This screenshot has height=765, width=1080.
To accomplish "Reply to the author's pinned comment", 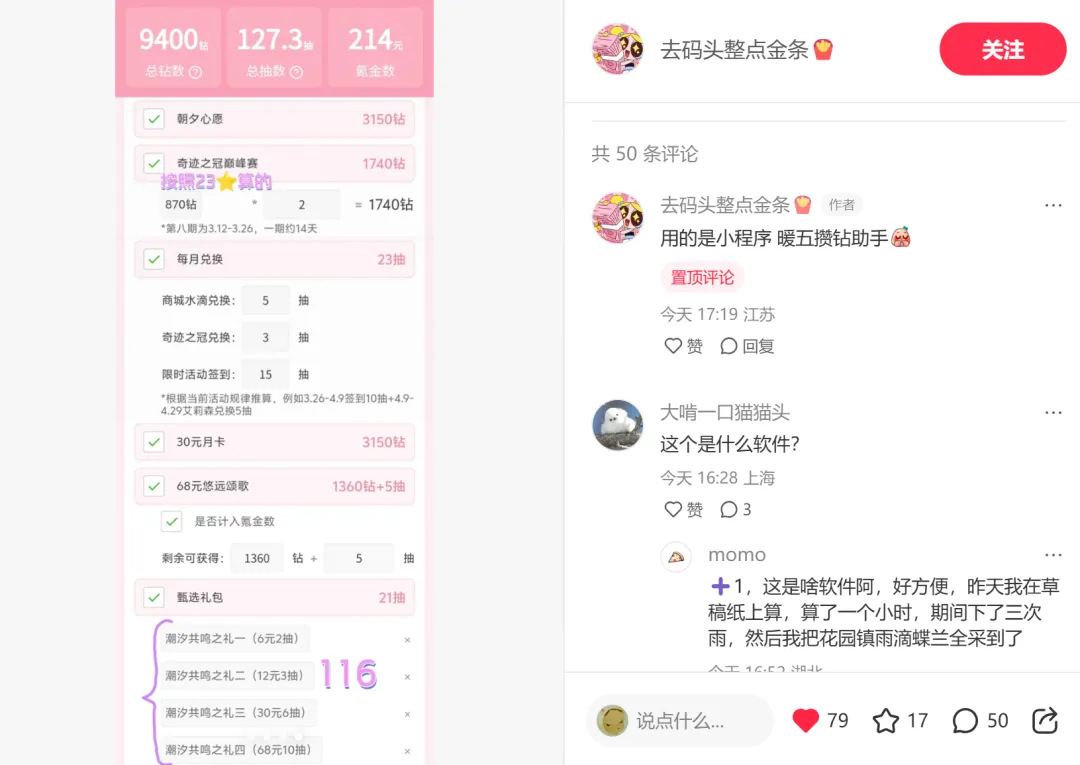I will (x=747, y=346).
